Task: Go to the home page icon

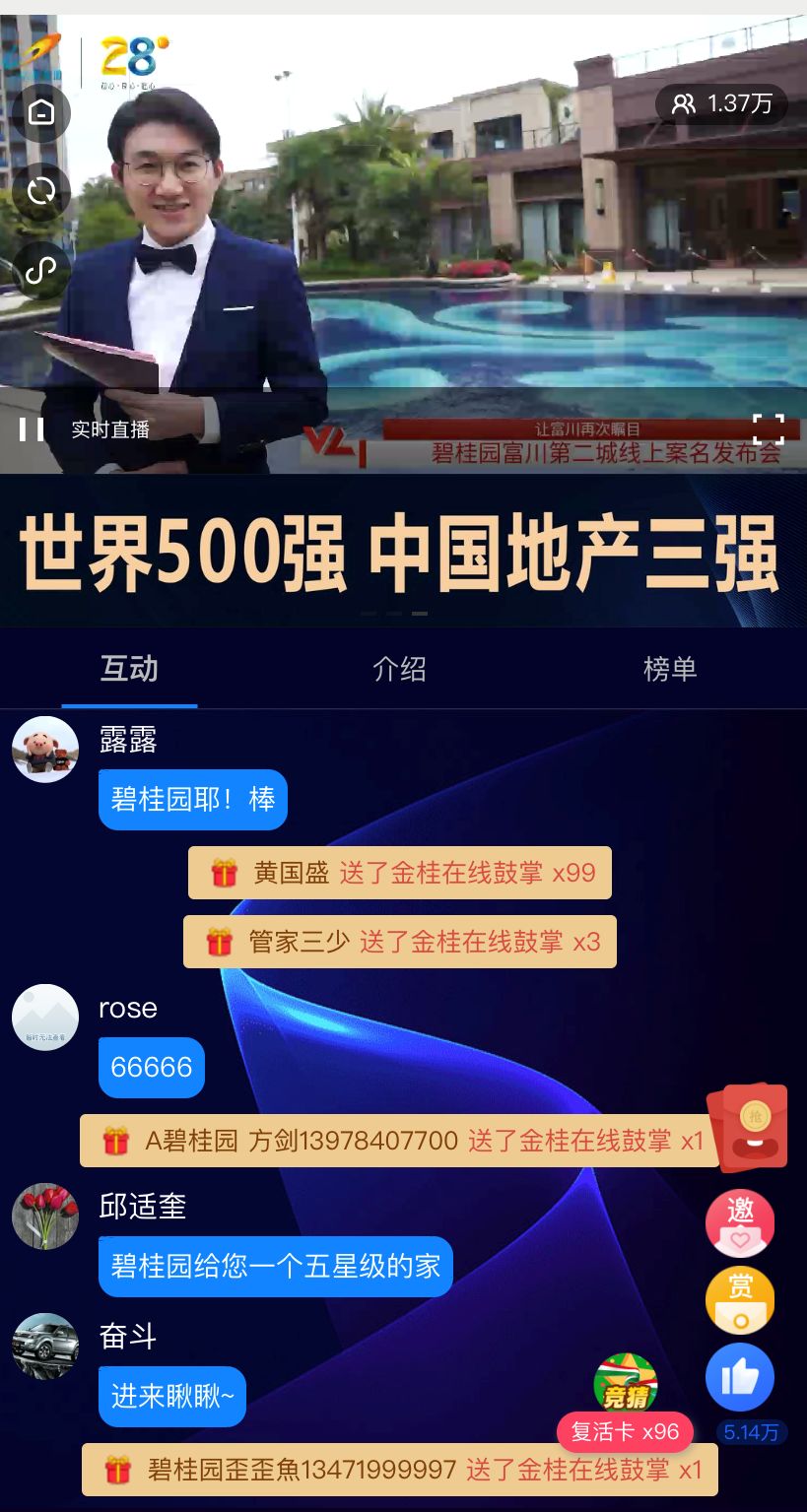Action: [x=41, y=112]
